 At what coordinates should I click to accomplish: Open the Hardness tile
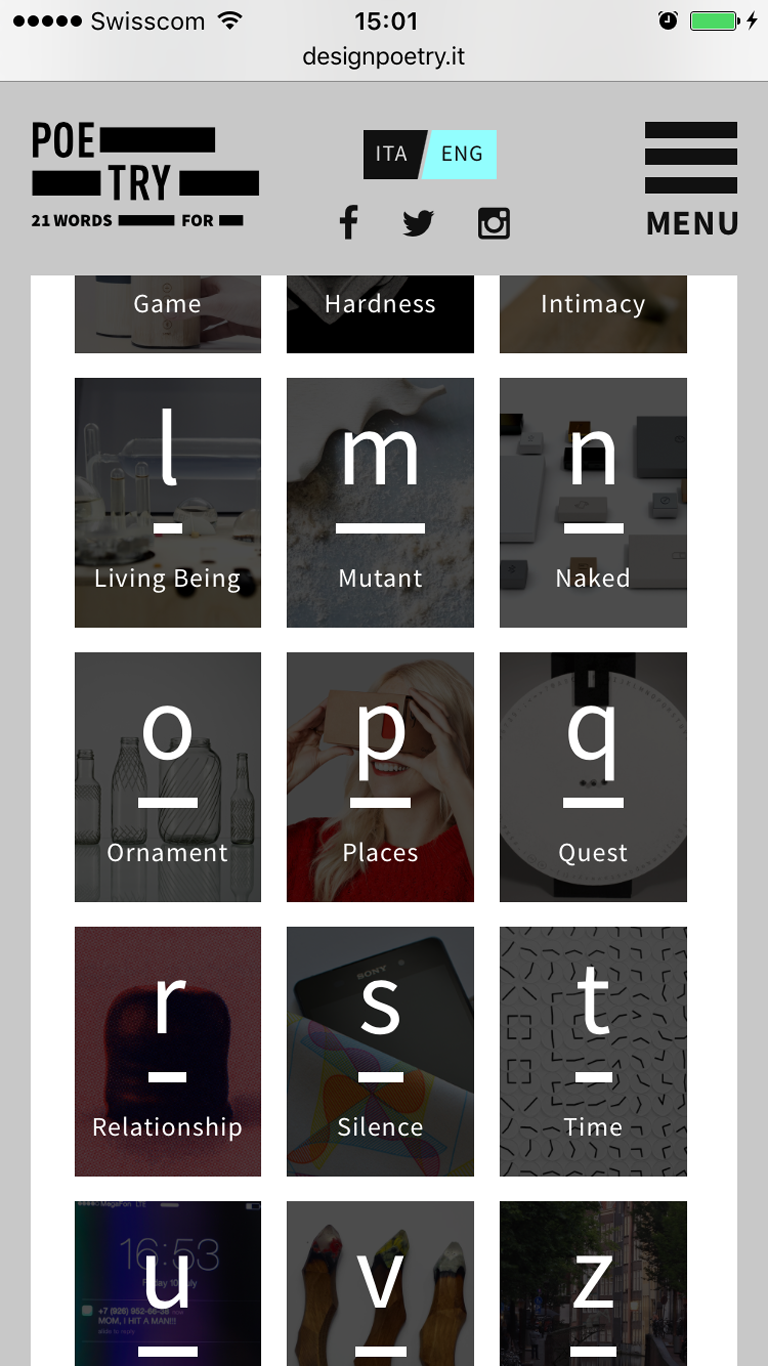tap(380, 314)
